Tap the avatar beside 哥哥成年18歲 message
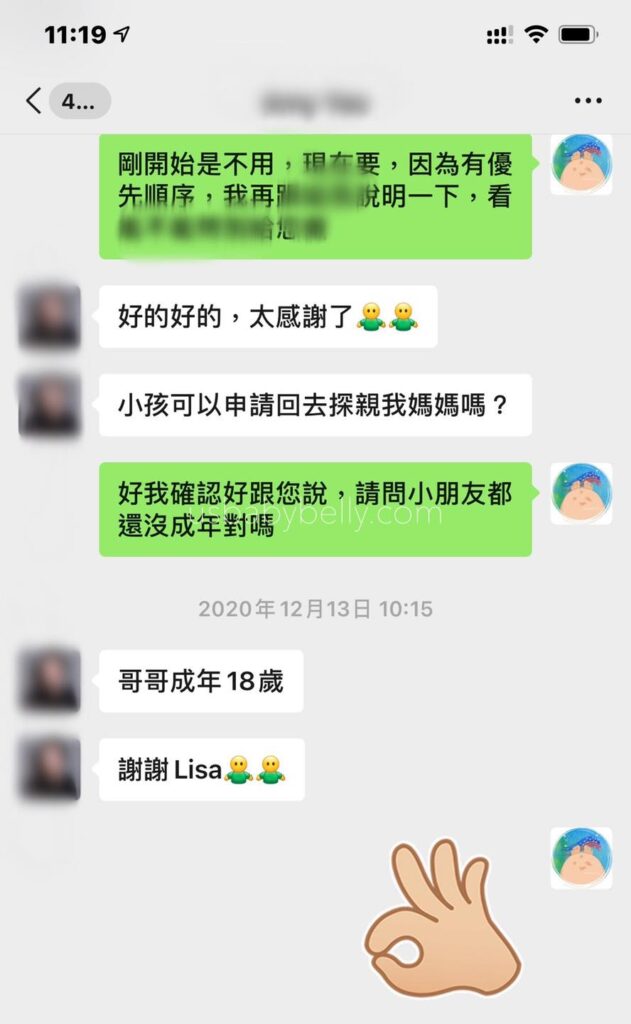Image resolution: width=631 pixels, height=1024 pixels. tap(50, 680)
